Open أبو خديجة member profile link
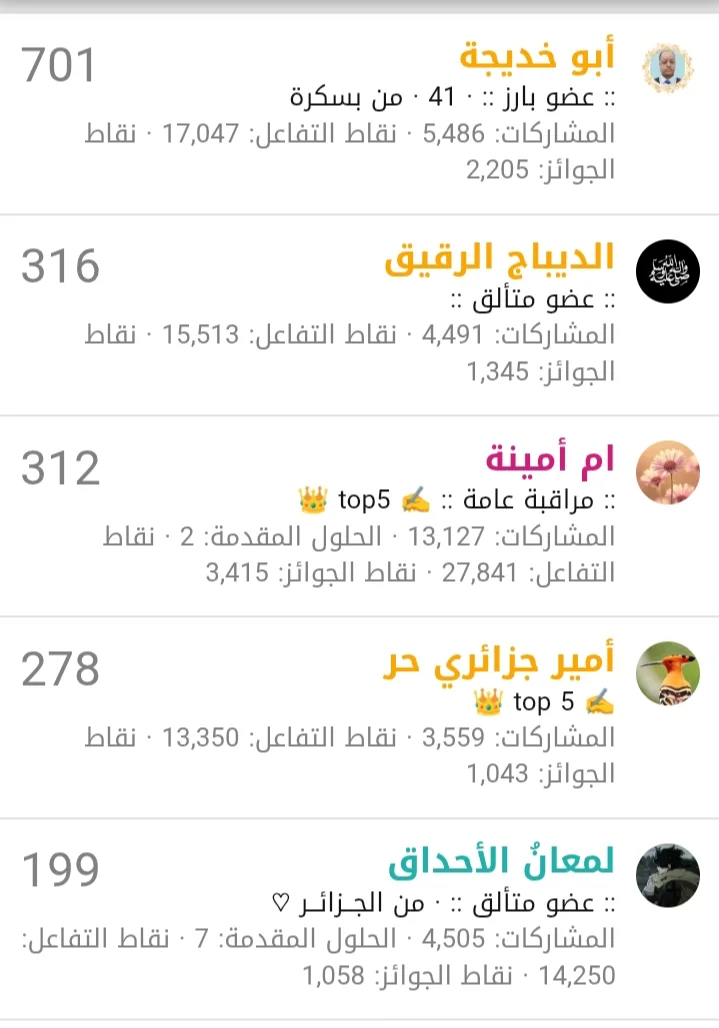This screenshot has height=1028, width=719. point(538,58)
